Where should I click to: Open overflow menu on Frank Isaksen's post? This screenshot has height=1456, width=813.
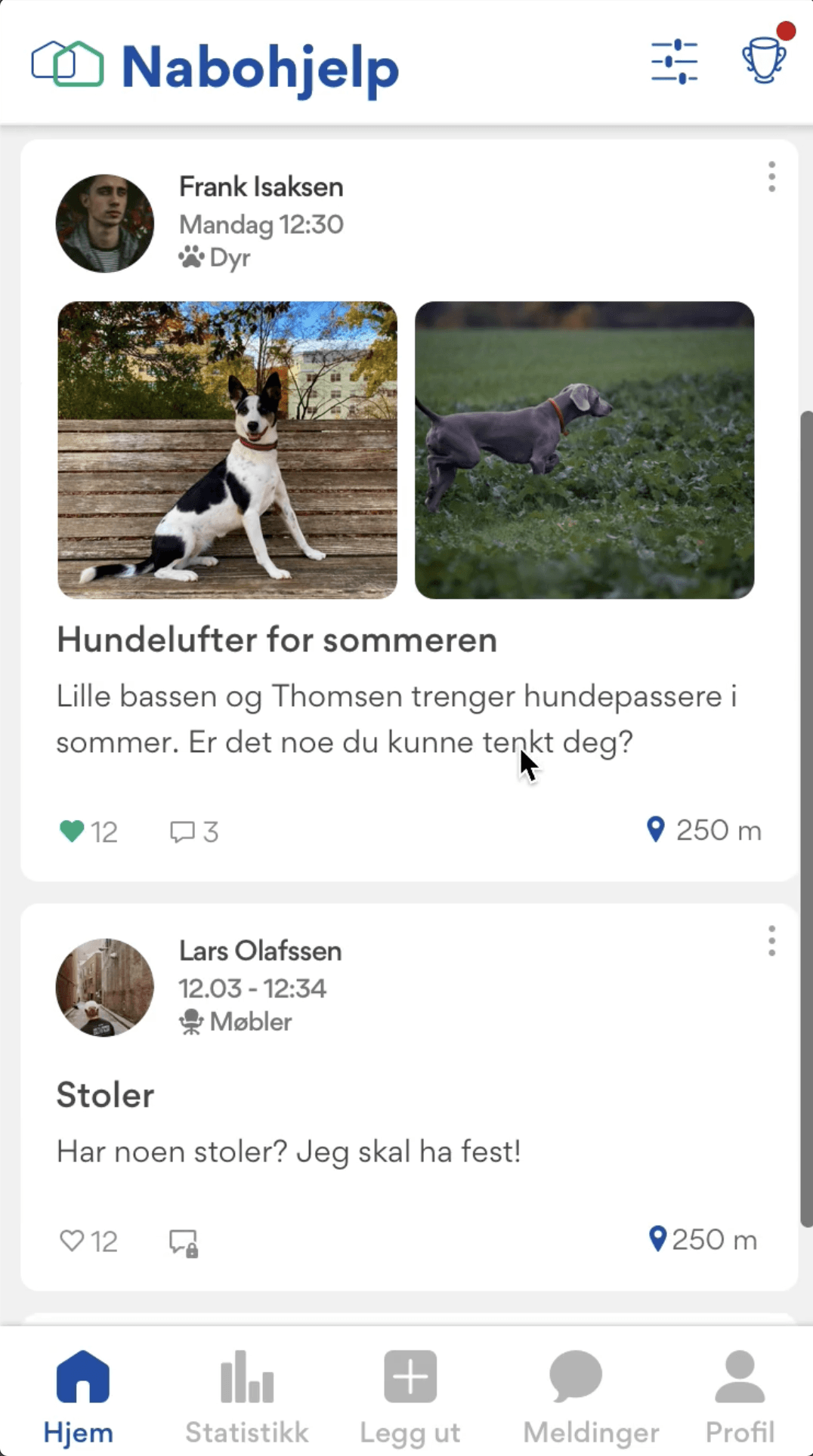pyautogui.click(x=771, y=177)
